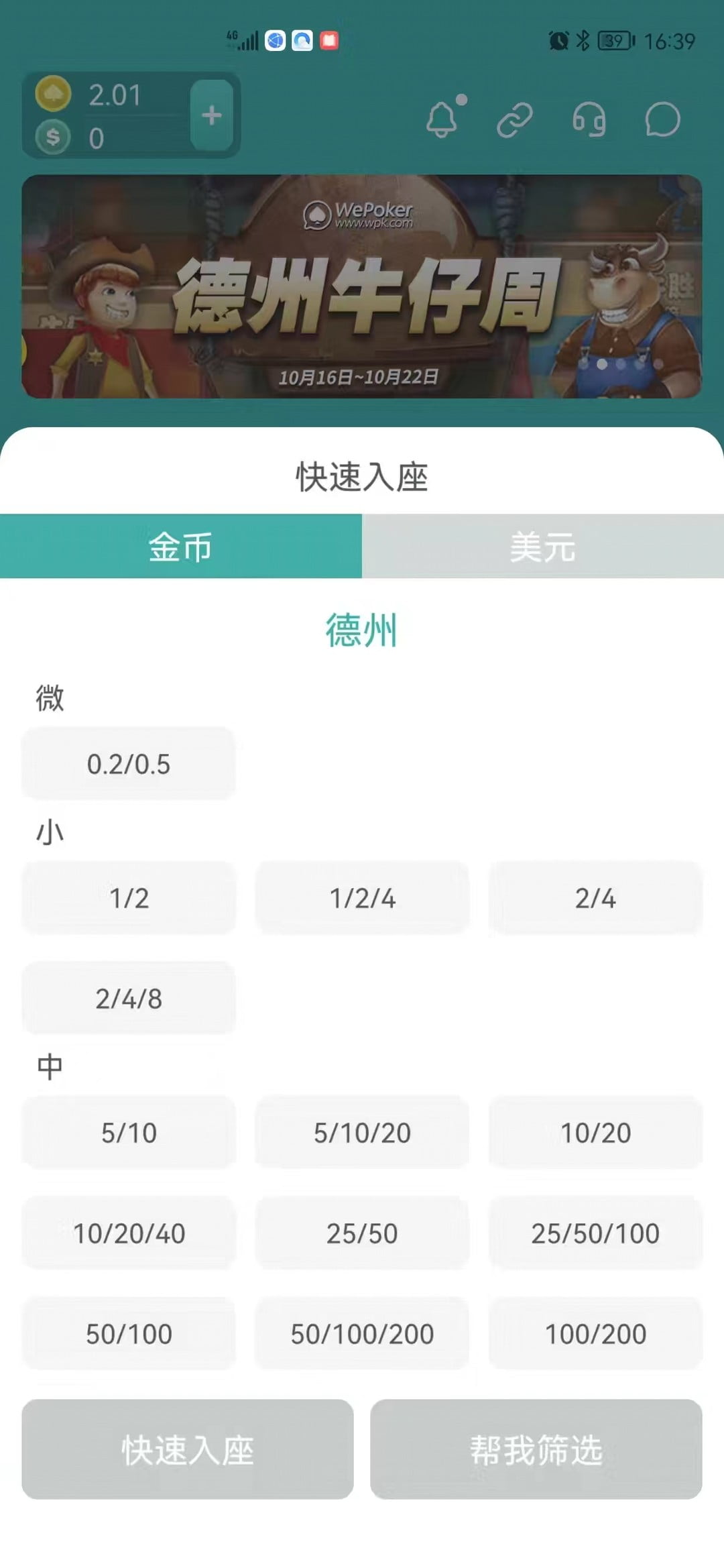Select the 金币 tab
Image resolution: width=724 pixels, height=1568 pixels.
click(x=181, y=547)
